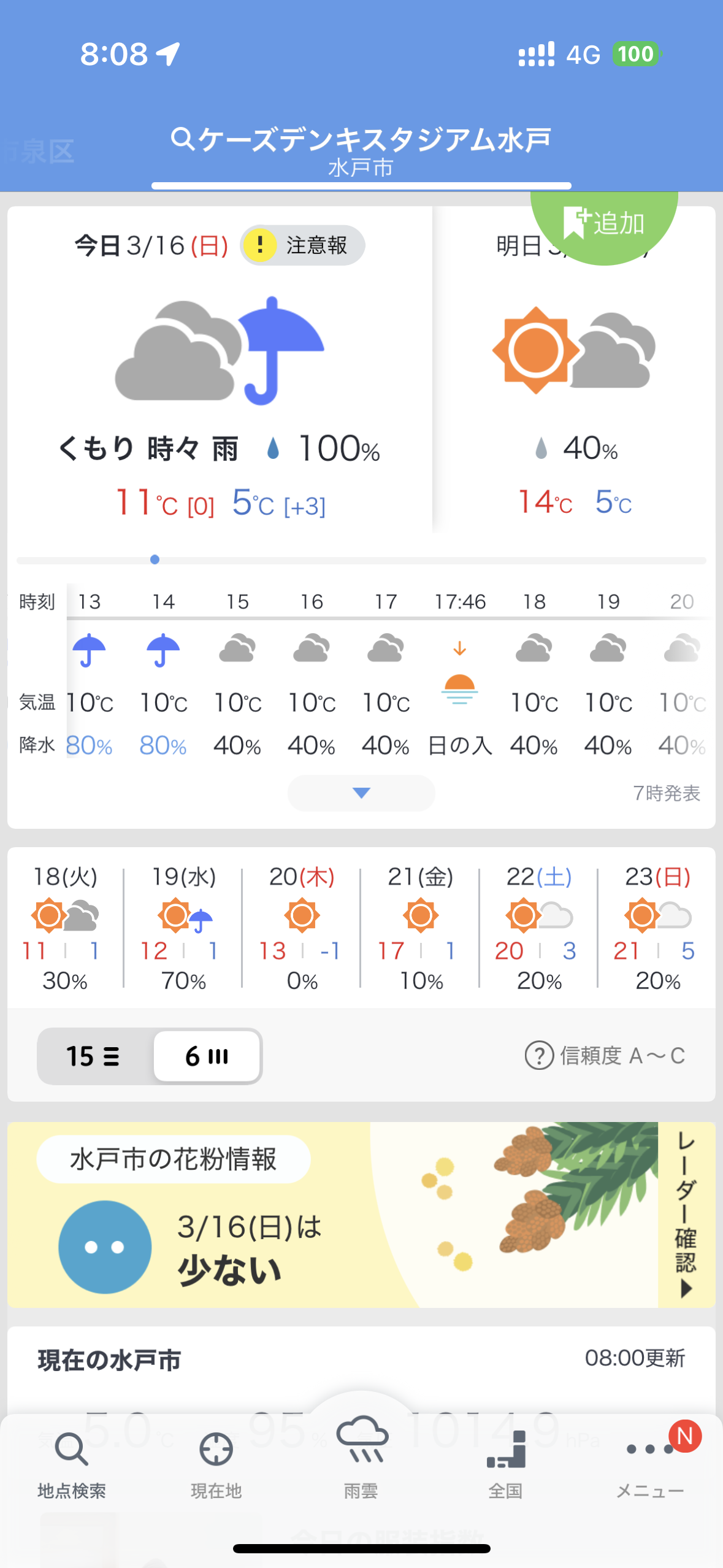Expand the hourly forecast details
The image size is (723, 1568).
pyautogui.click(x=361, y=793)
